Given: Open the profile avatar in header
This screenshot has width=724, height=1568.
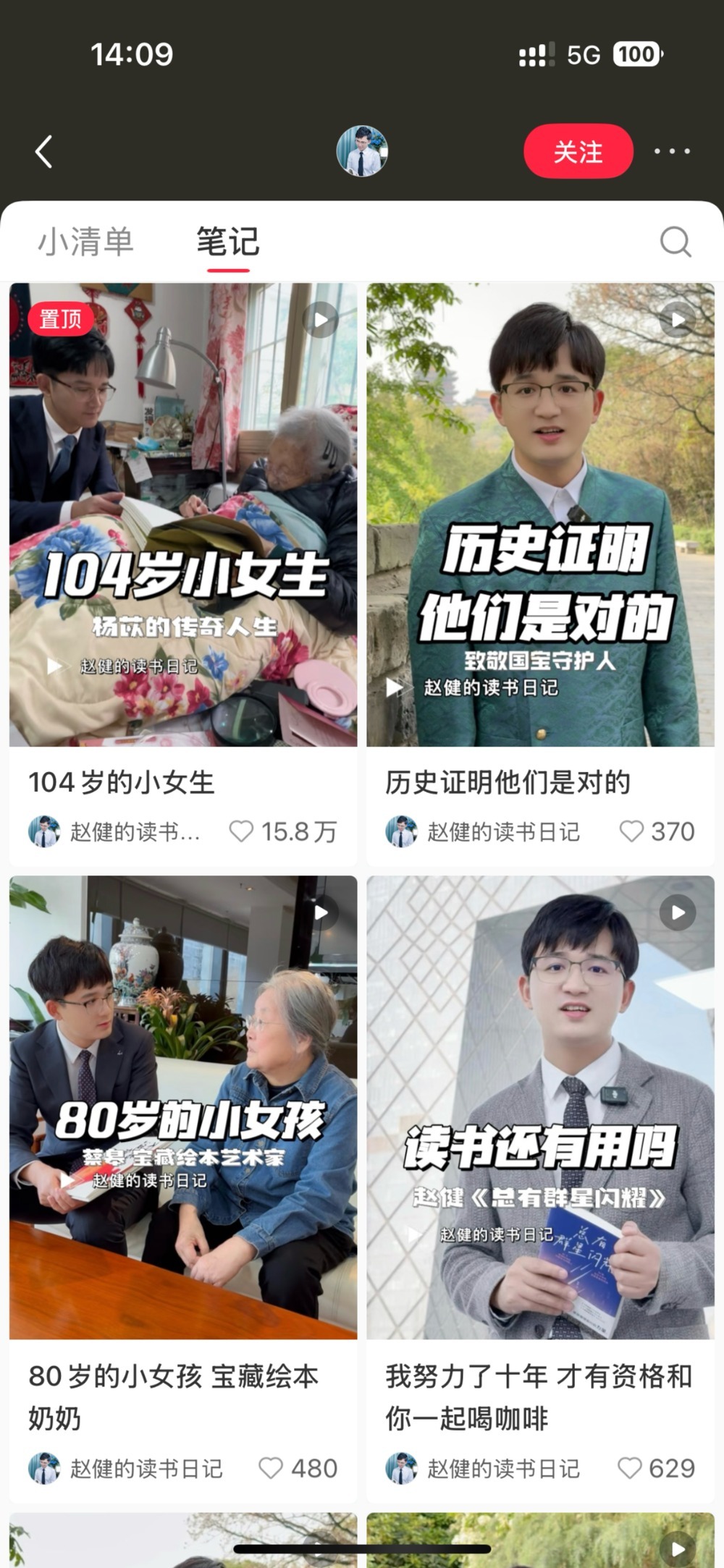Looking at the screenshot, I should pyautogui.click(x=362, y=151).
